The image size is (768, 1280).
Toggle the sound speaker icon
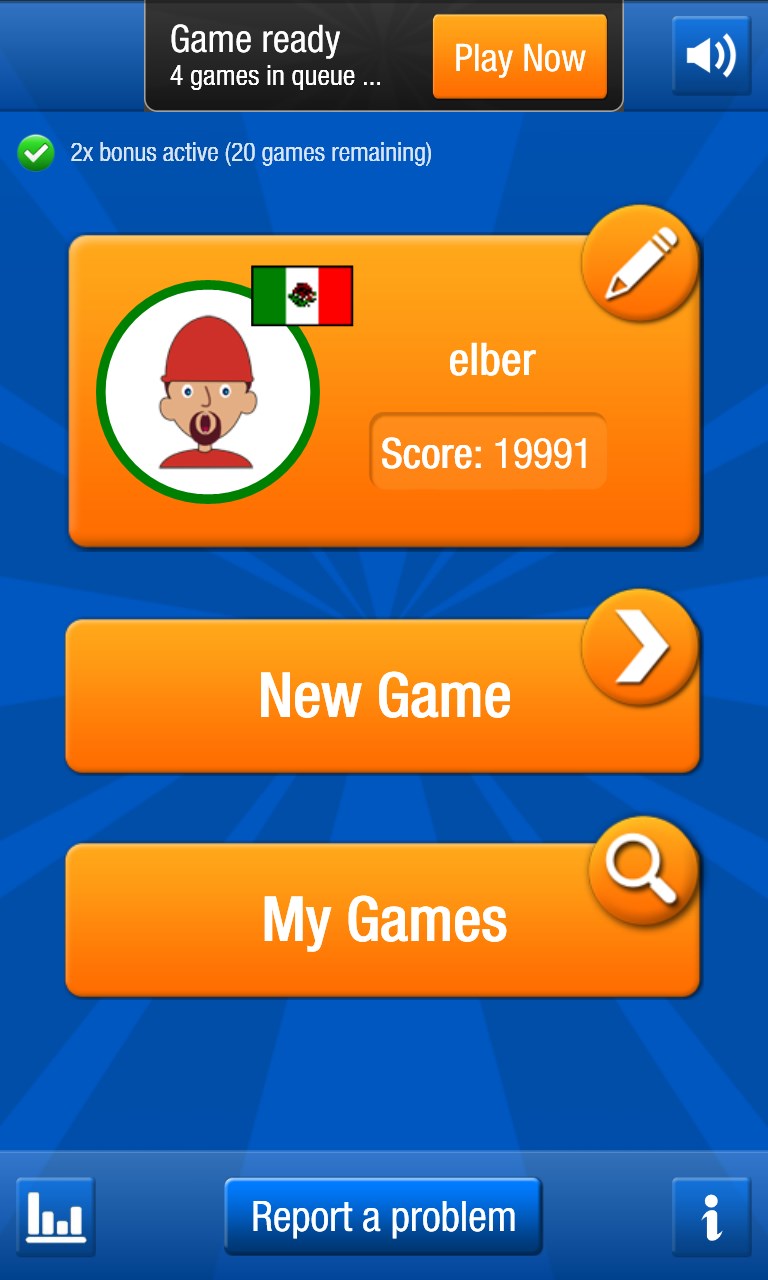click(711, 56)
